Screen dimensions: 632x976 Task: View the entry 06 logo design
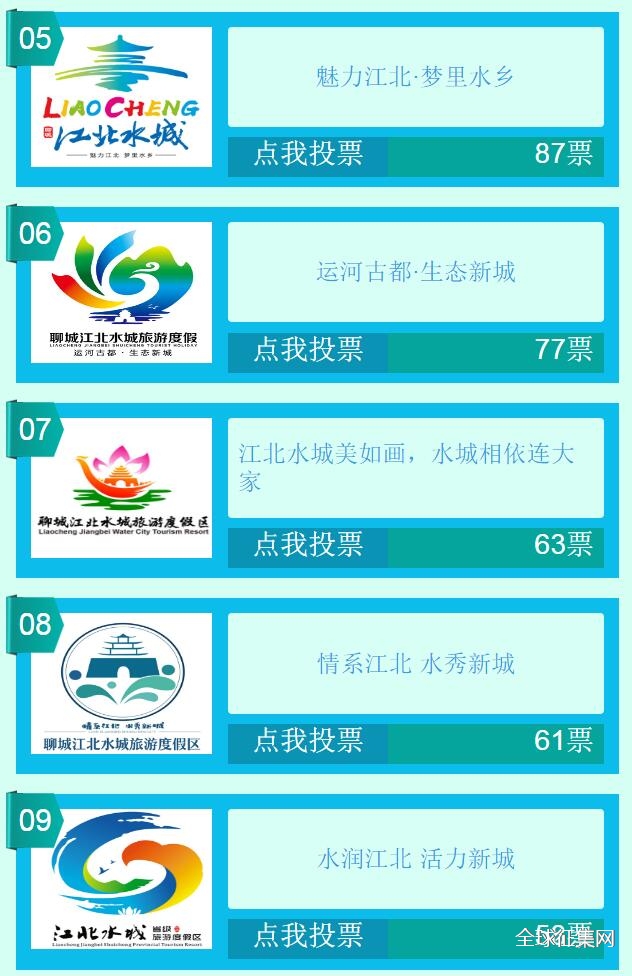click(121, 292)
